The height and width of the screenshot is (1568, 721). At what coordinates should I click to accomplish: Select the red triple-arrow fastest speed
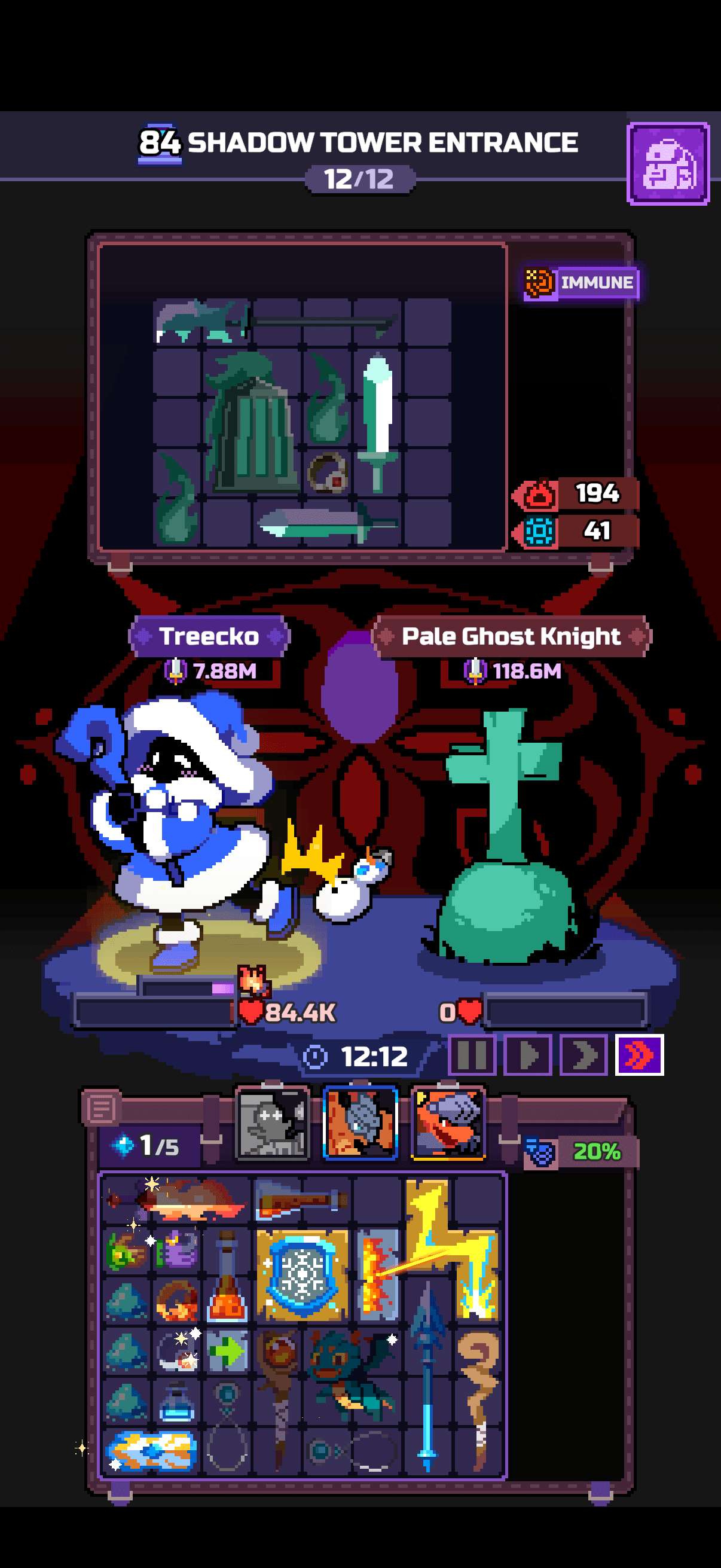coord(640,1055)
